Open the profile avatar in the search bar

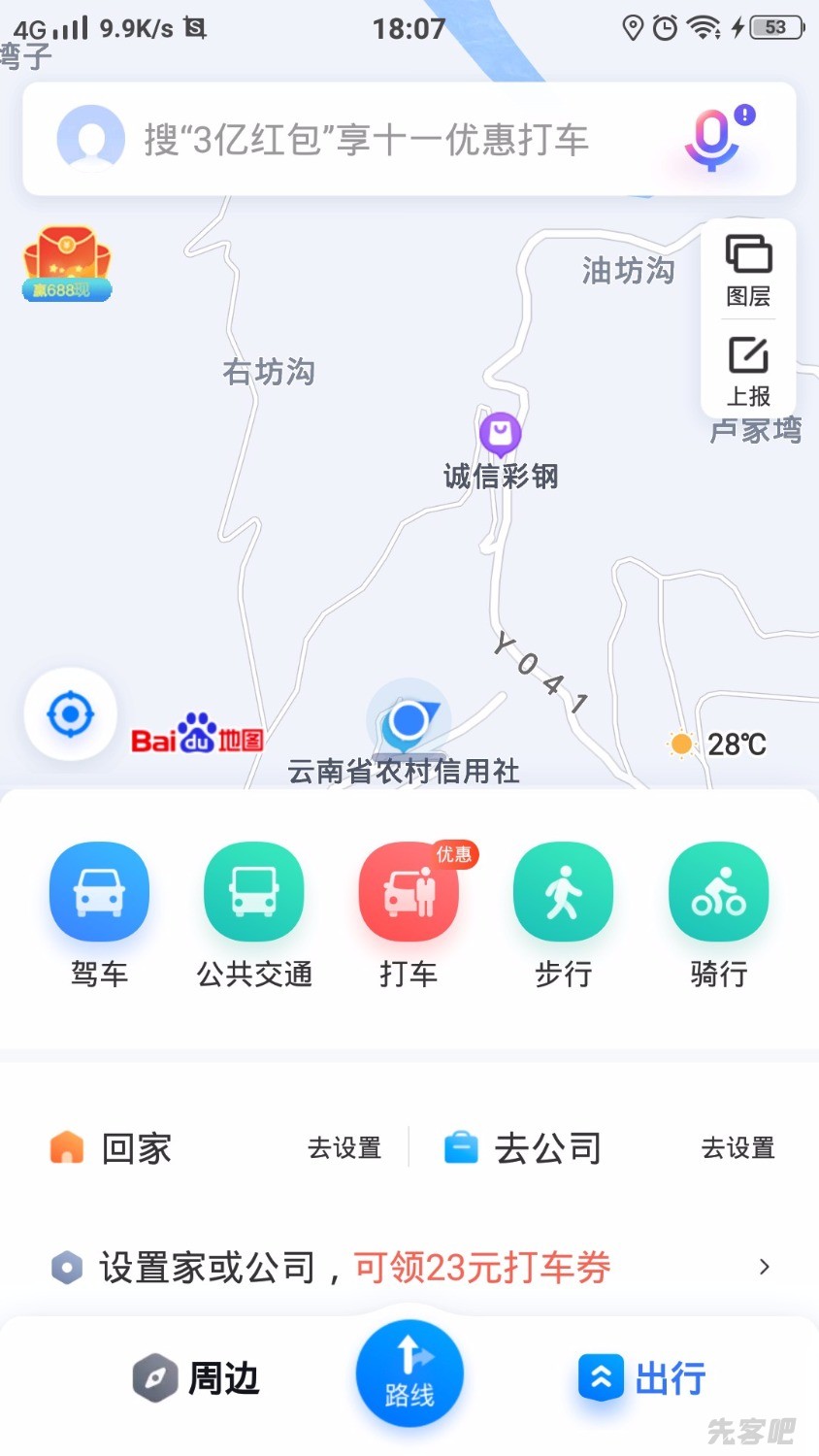click(90, 139)
